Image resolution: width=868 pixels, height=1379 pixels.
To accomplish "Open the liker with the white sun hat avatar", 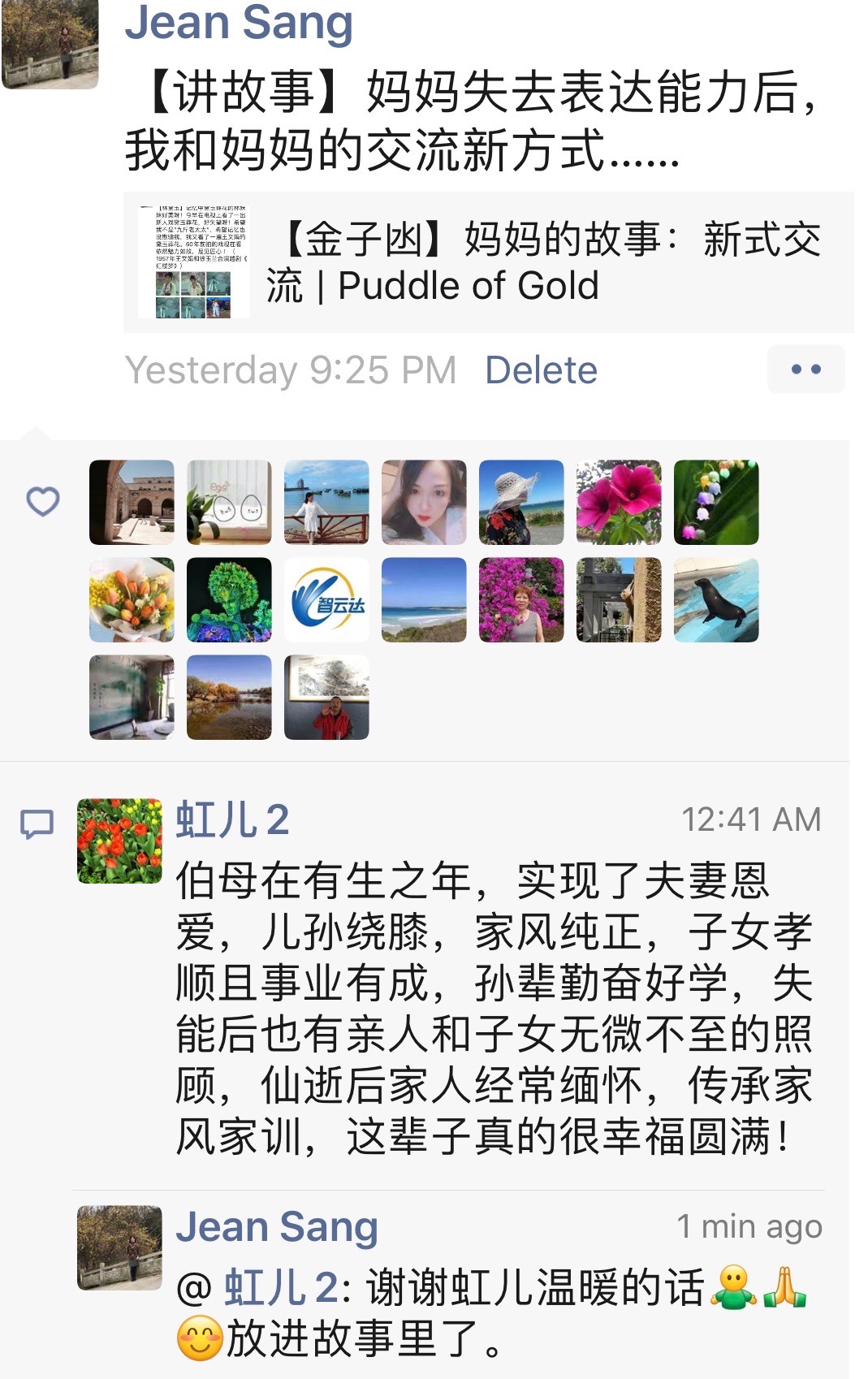I will click(520, 503).
